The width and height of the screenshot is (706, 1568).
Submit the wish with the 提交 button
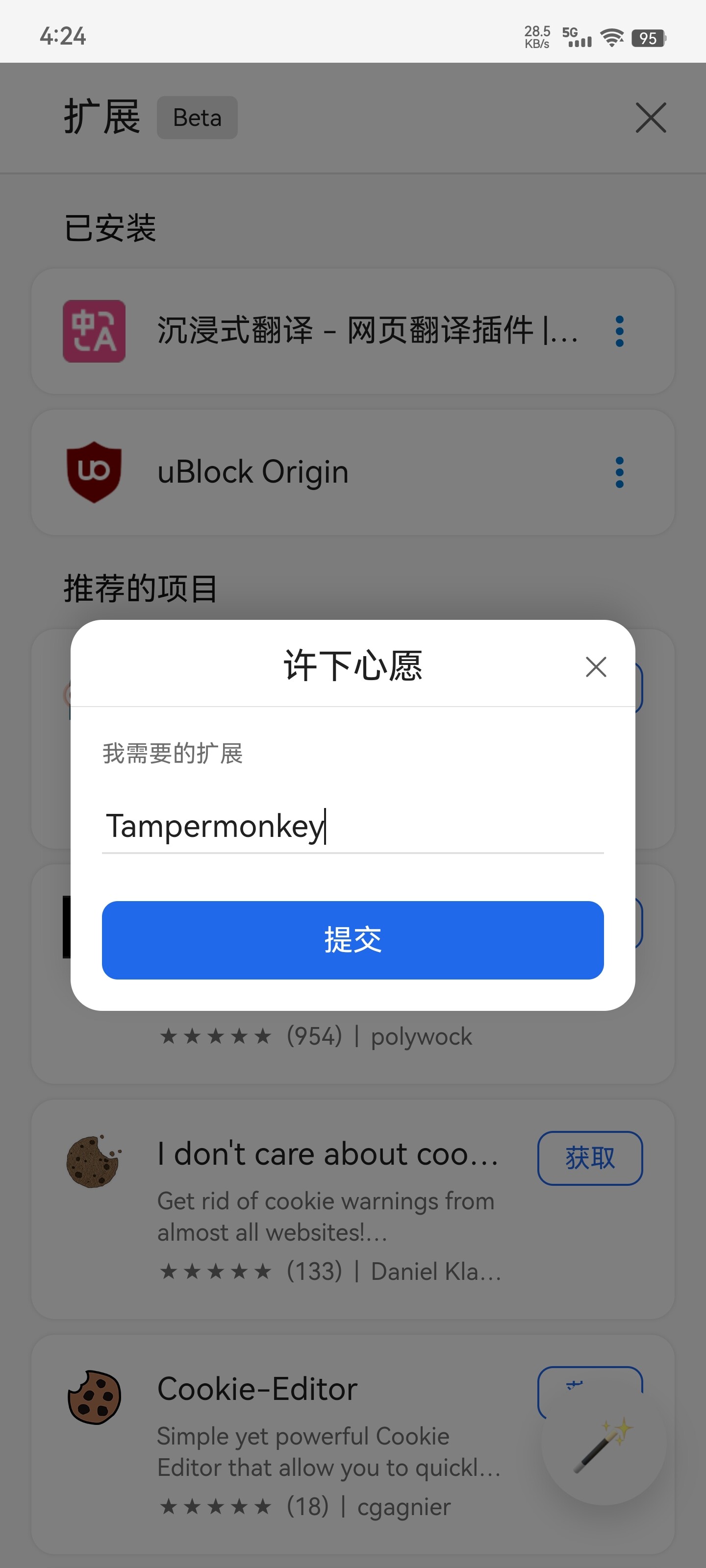coord(353,940)
